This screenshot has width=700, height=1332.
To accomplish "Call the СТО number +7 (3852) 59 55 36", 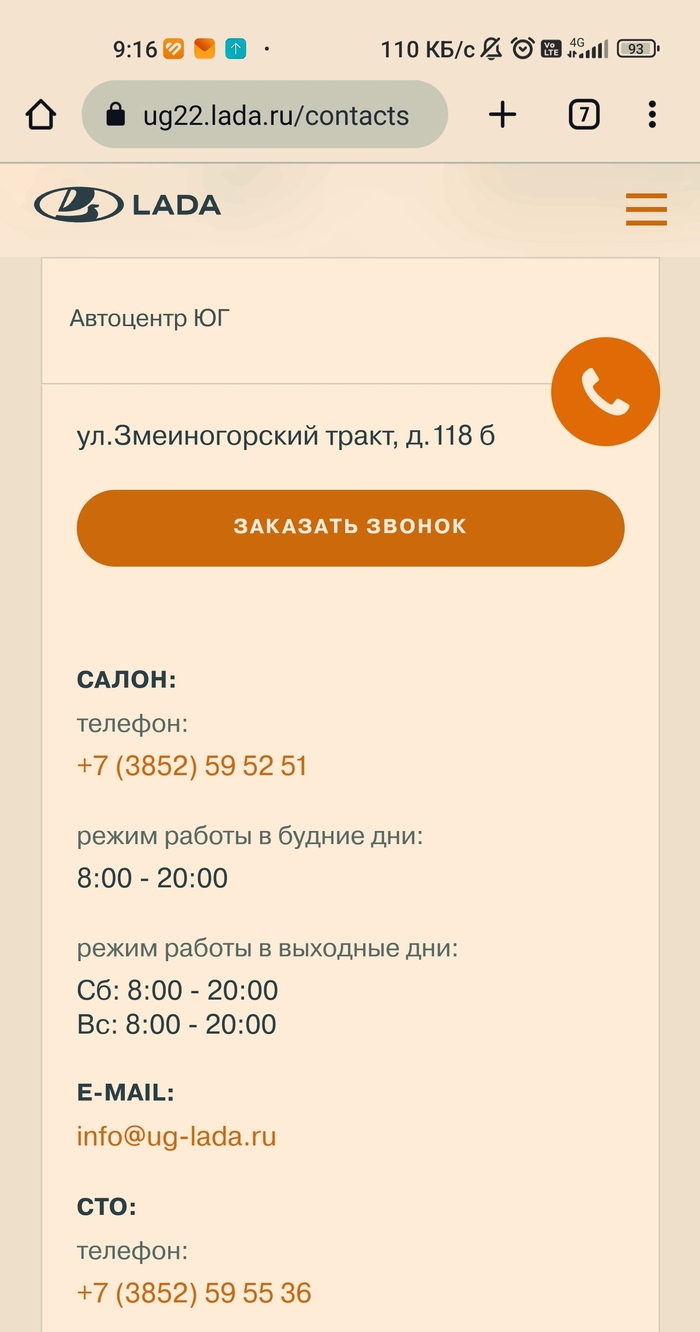I will coord(194,1292).
